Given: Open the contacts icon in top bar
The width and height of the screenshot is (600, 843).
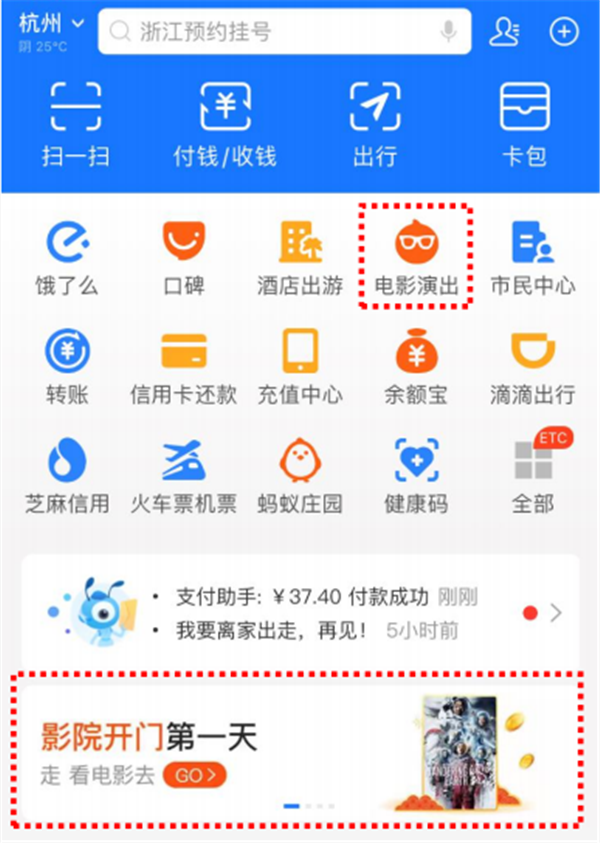Looking at the screenshot, I should tap(504, 31).
